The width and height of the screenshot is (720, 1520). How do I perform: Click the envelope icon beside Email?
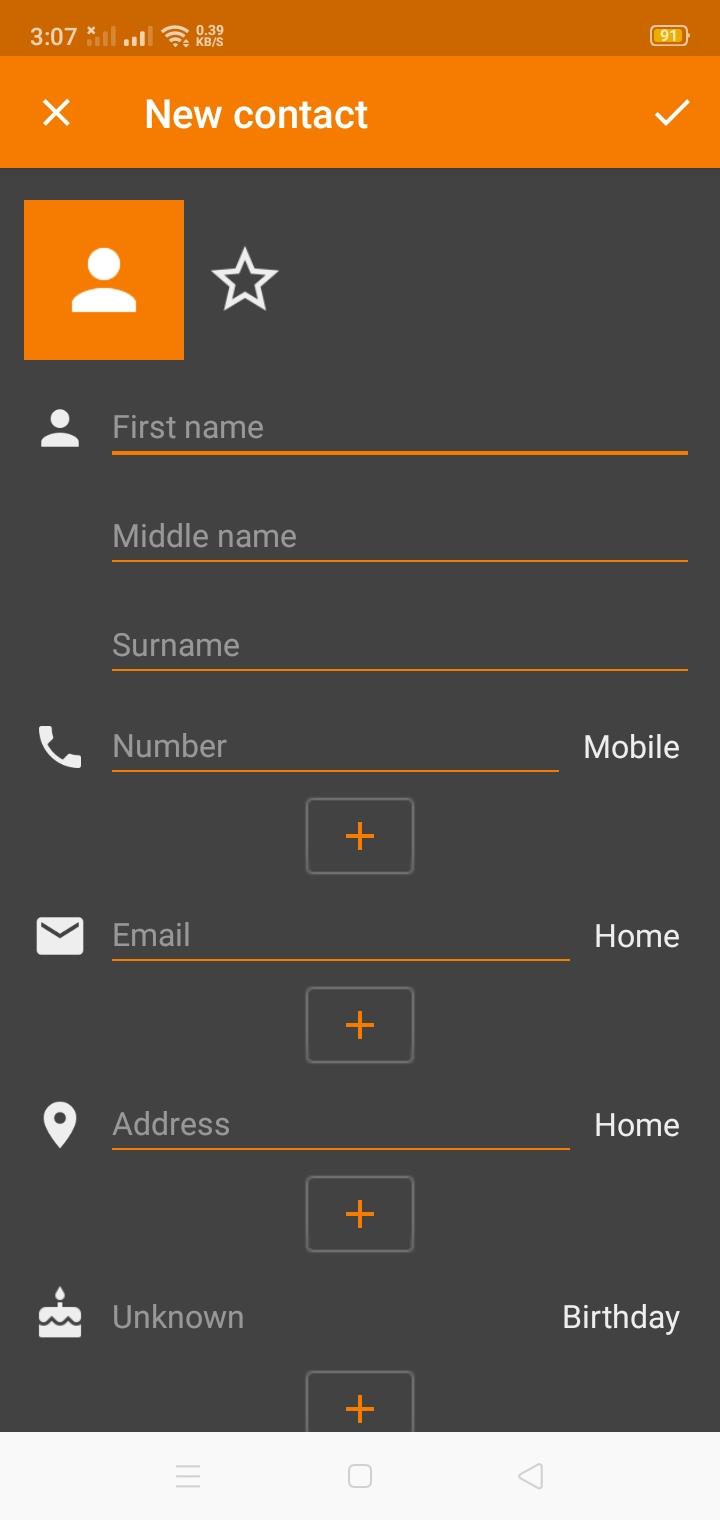tap(59, 935)
